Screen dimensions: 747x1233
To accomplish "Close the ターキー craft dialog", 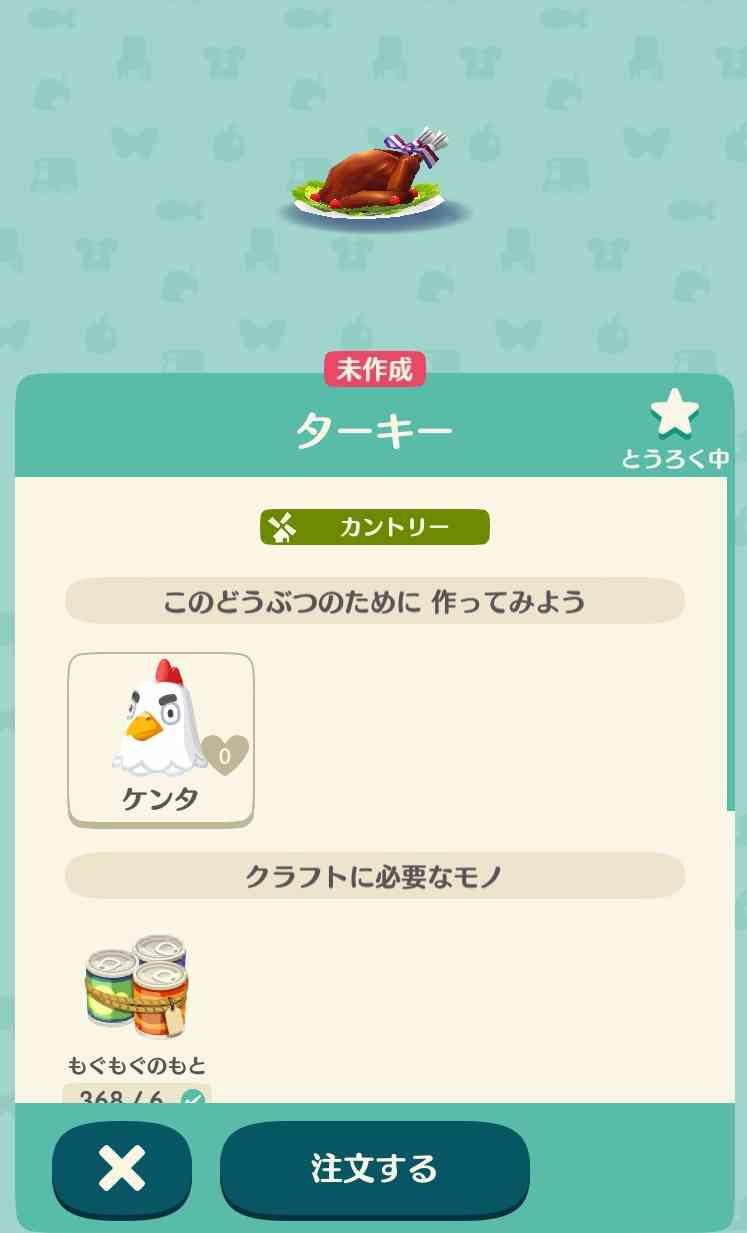I will 122,1169.
